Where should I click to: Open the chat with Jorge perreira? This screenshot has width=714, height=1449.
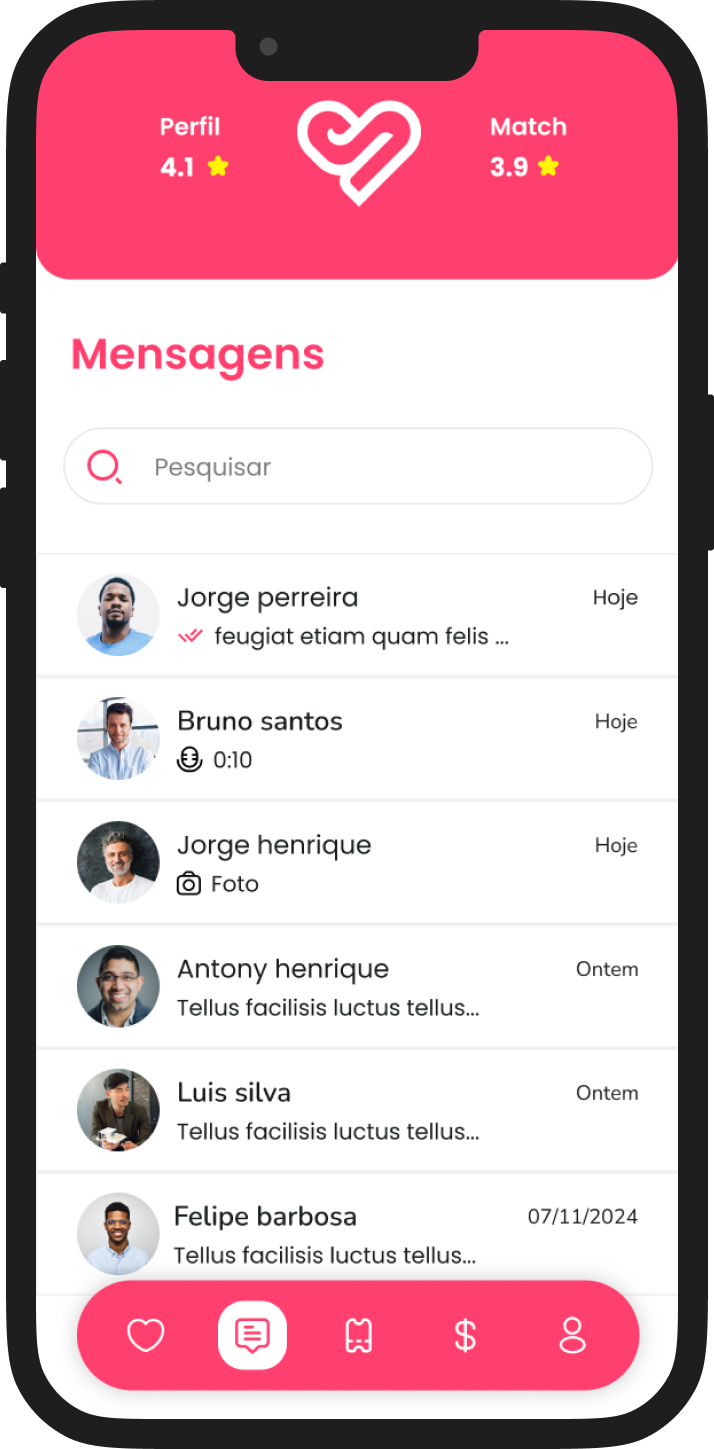pyautogui.click(x=357, y=615)
